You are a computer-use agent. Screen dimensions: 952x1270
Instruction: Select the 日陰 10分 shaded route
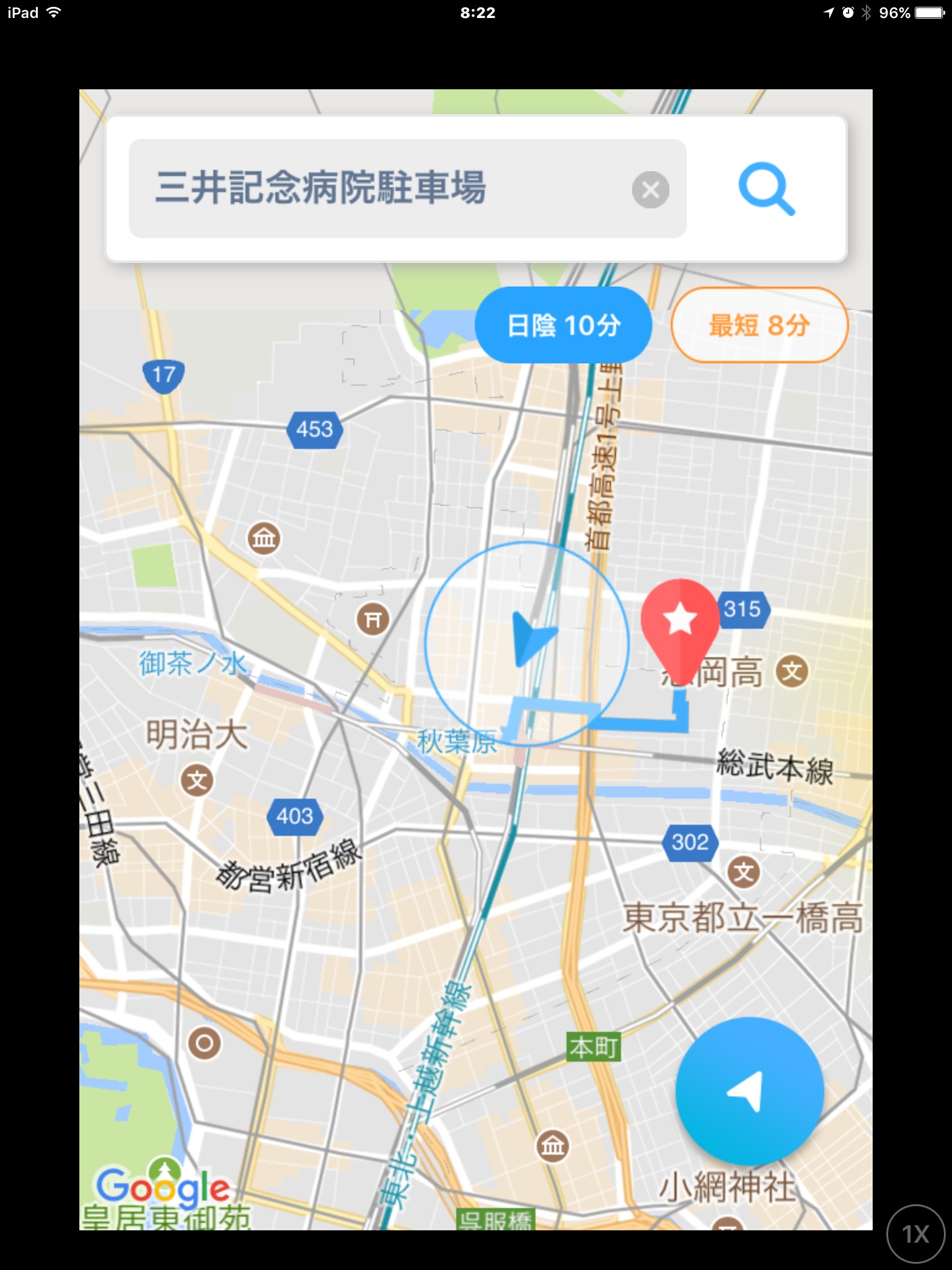pos(563,325)
